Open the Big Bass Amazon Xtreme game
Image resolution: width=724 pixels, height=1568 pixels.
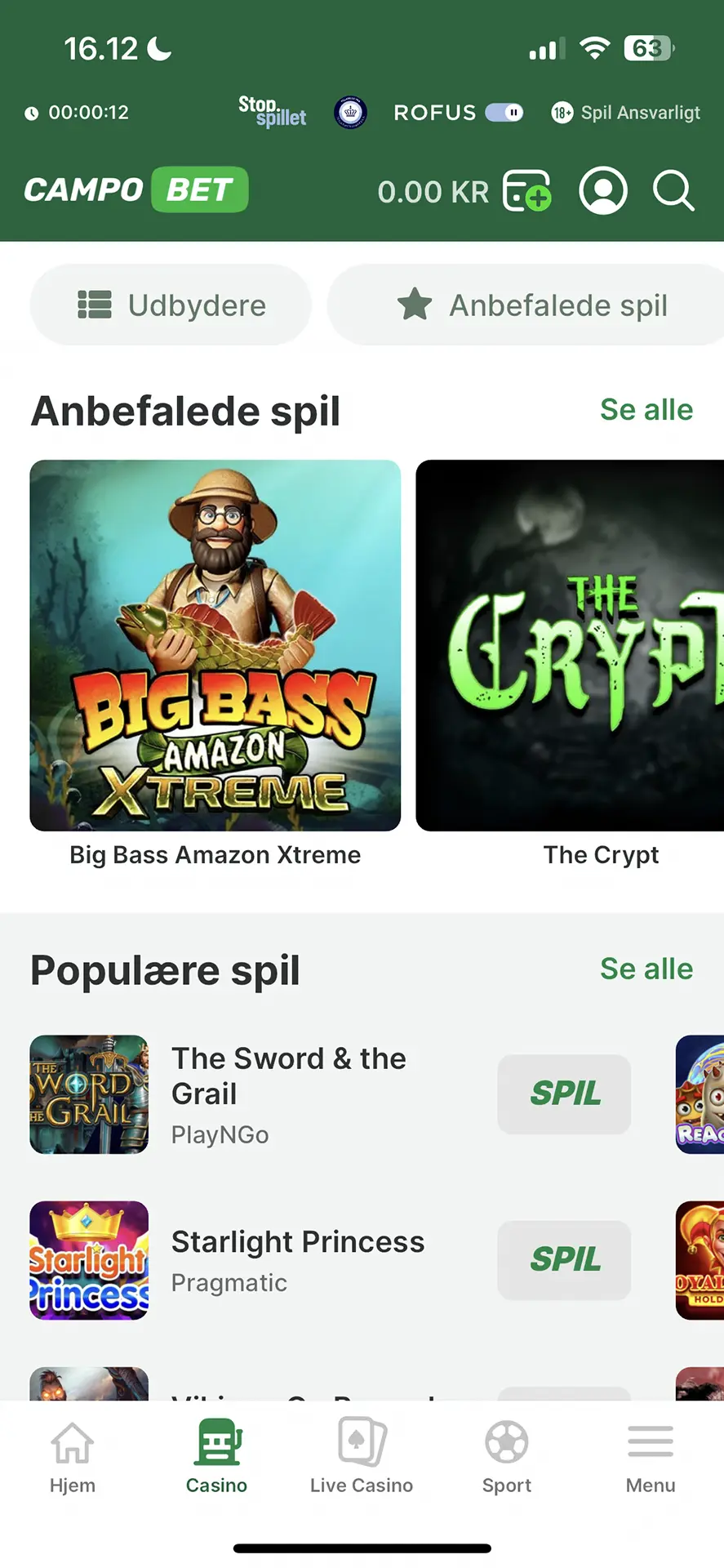(x=215, y=645)
